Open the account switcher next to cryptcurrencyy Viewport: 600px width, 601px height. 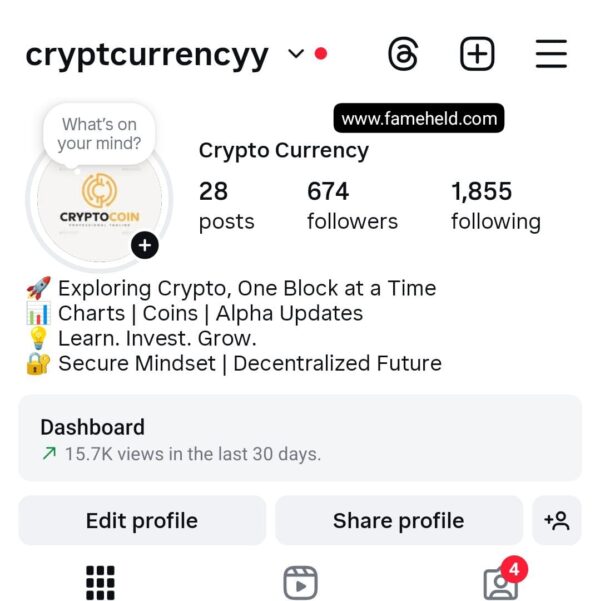point(296,54)
